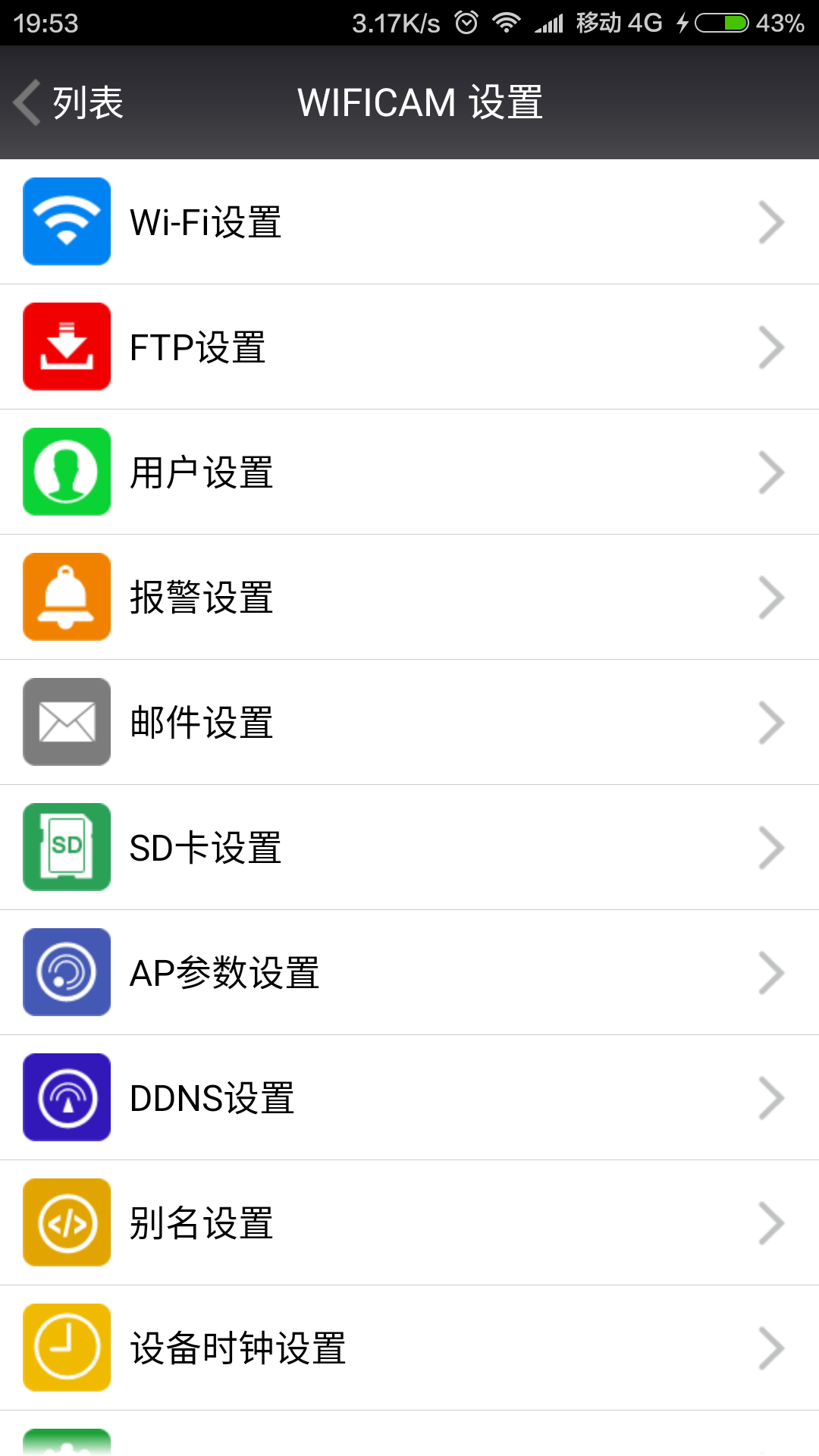Open AP参数设置
819x1456 pixels.
pos(409,973)
